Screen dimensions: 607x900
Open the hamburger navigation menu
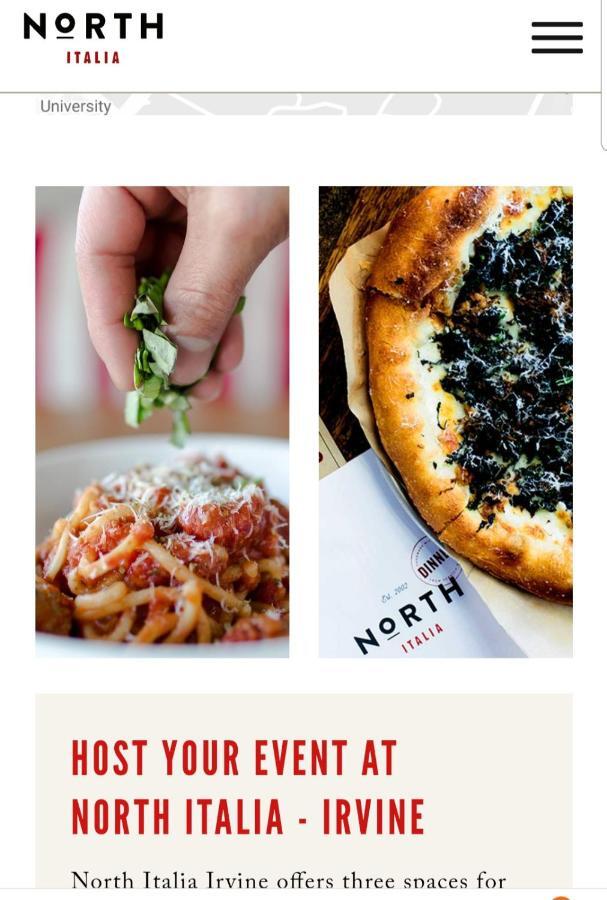coord(557,37)
